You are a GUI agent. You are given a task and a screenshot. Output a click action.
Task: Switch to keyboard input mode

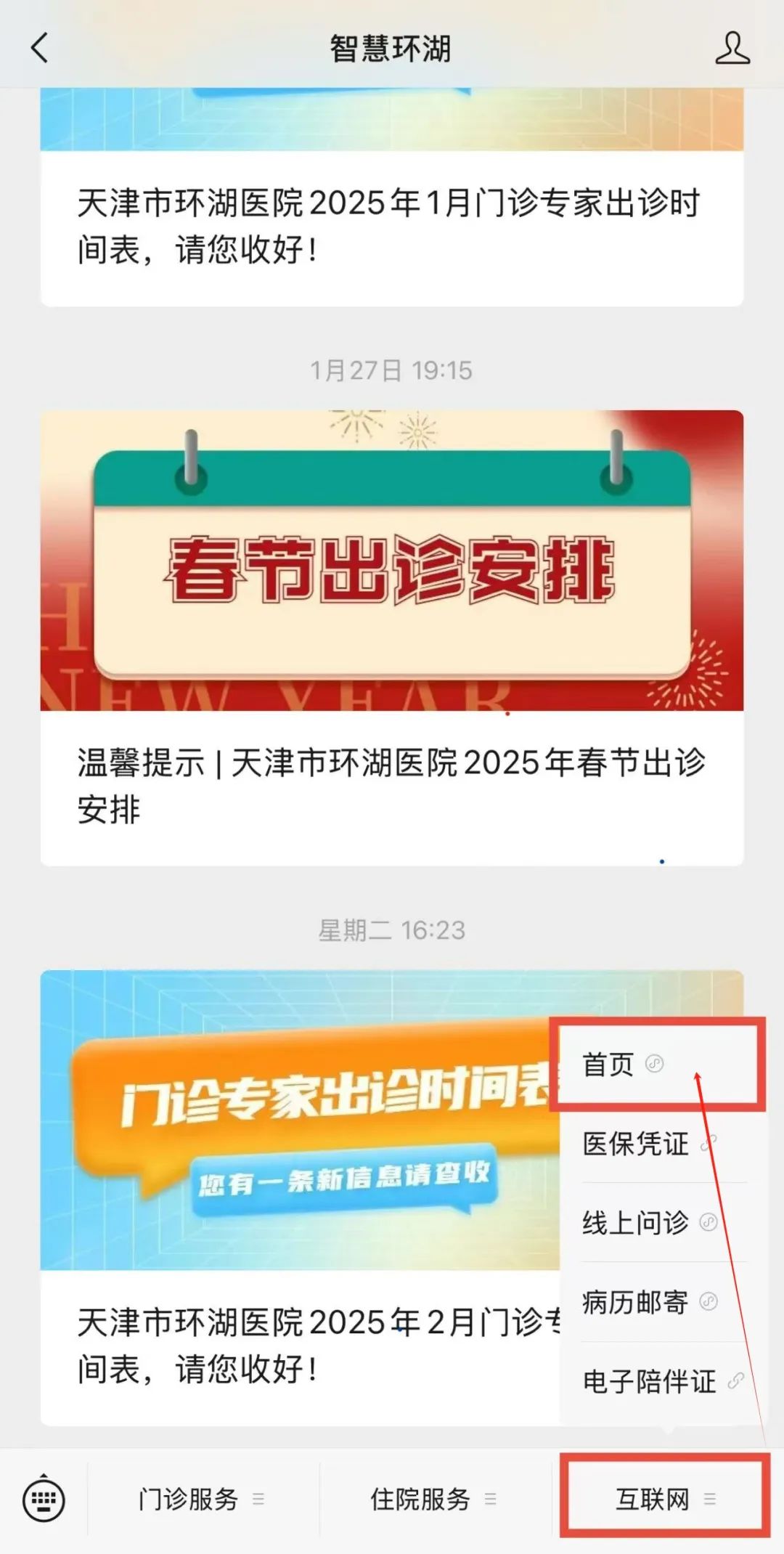pos(44,1499)
